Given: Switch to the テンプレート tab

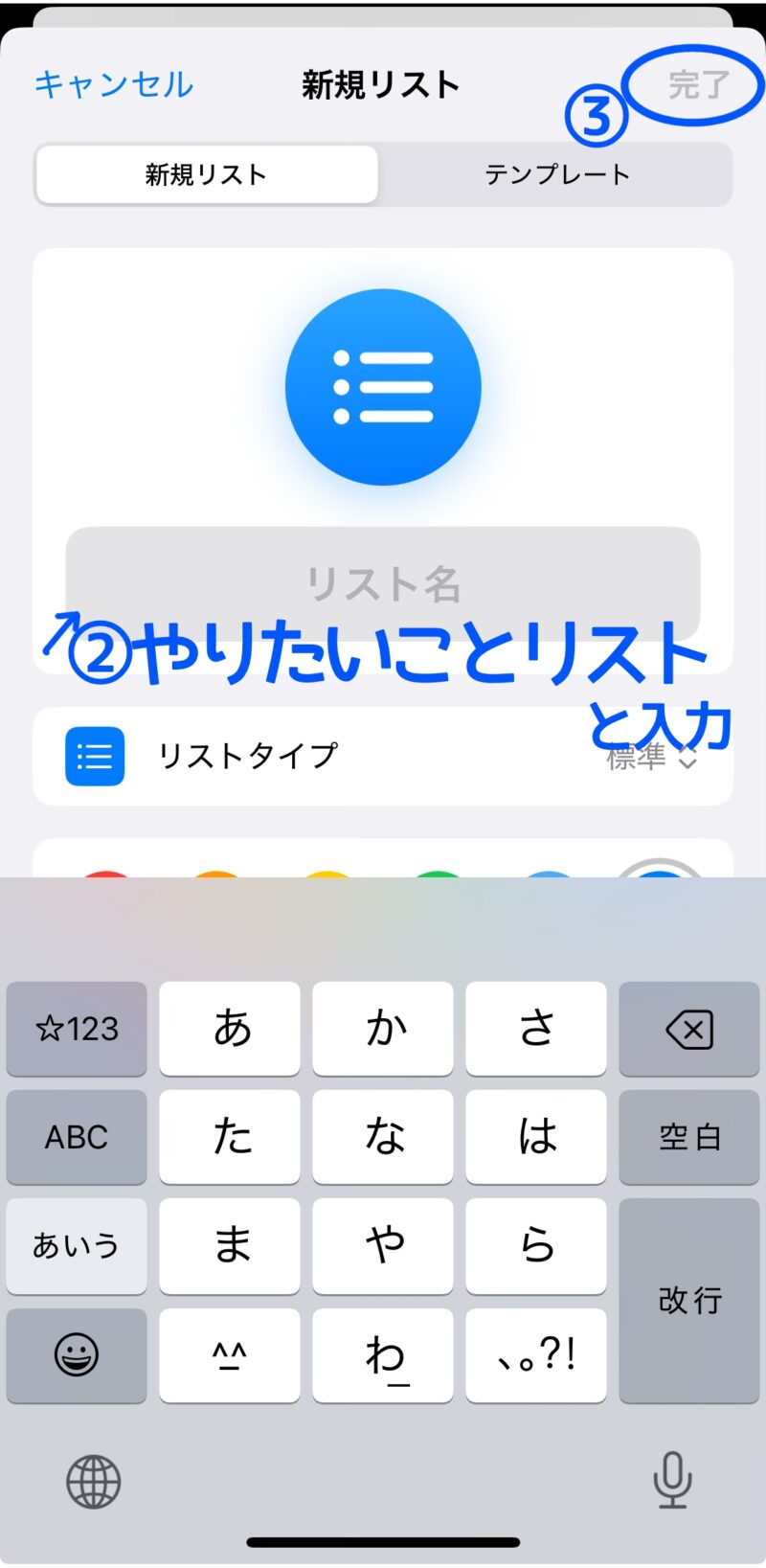Looking at the screenshot, I should tap(556, 174).
